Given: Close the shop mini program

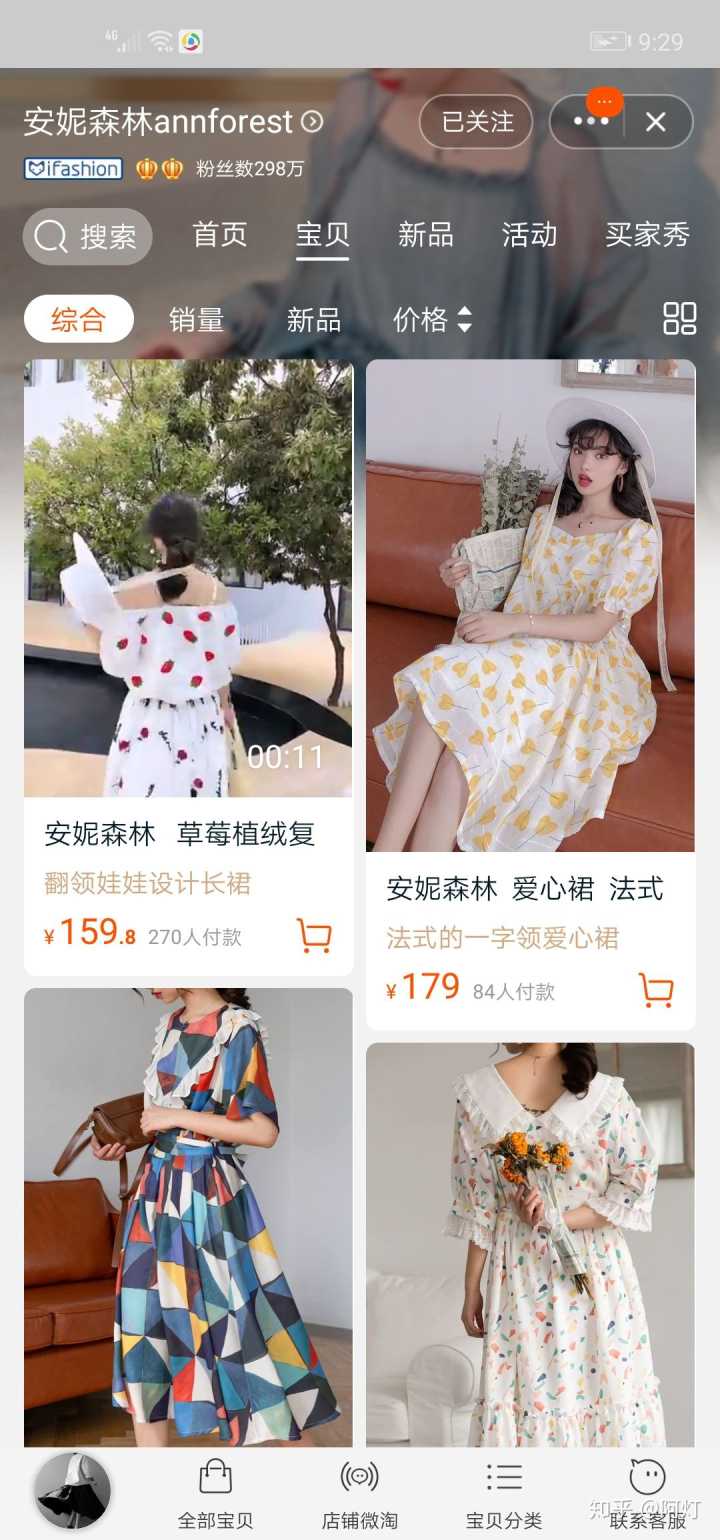Looking at the screenshot, I should point(656,122).
